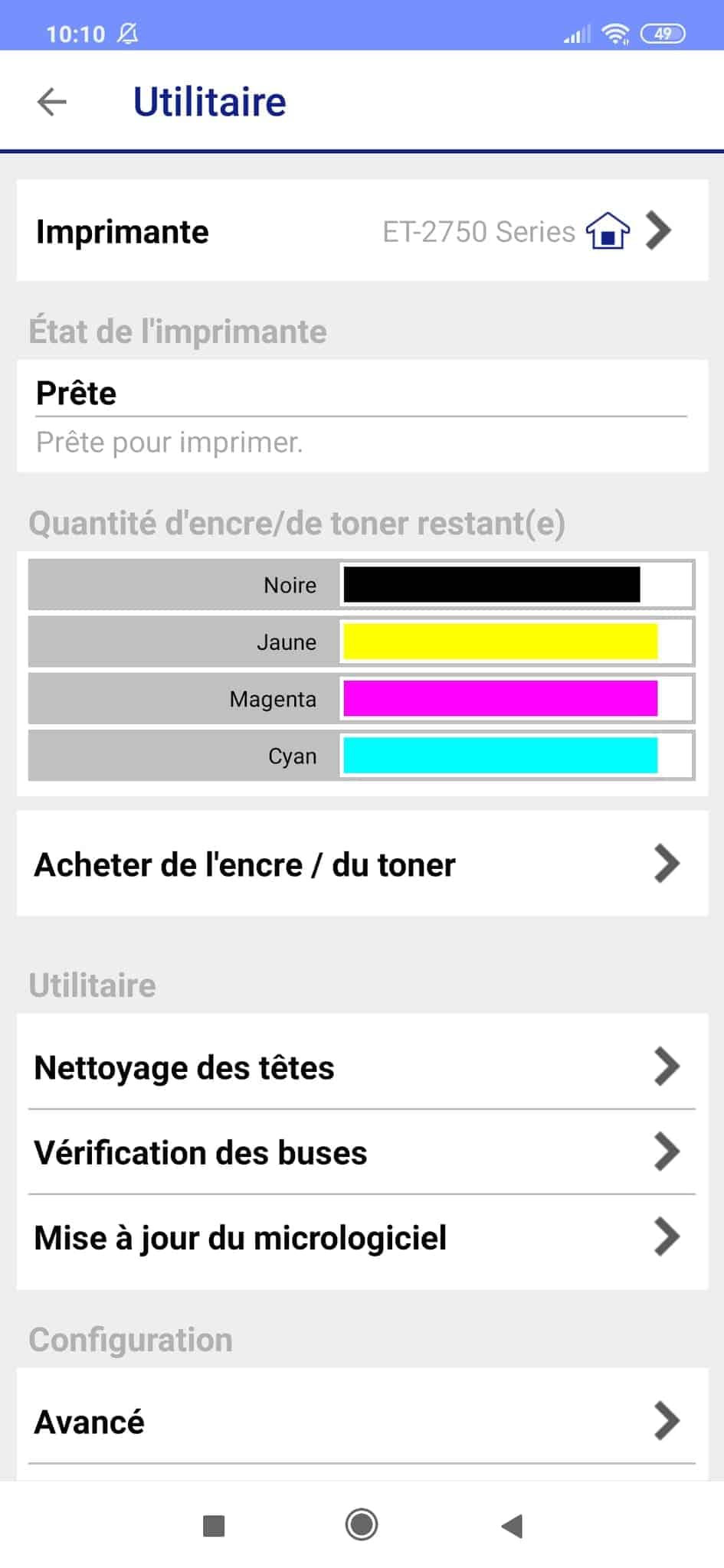Open Vérification des buses

[x=362, y=1151]
